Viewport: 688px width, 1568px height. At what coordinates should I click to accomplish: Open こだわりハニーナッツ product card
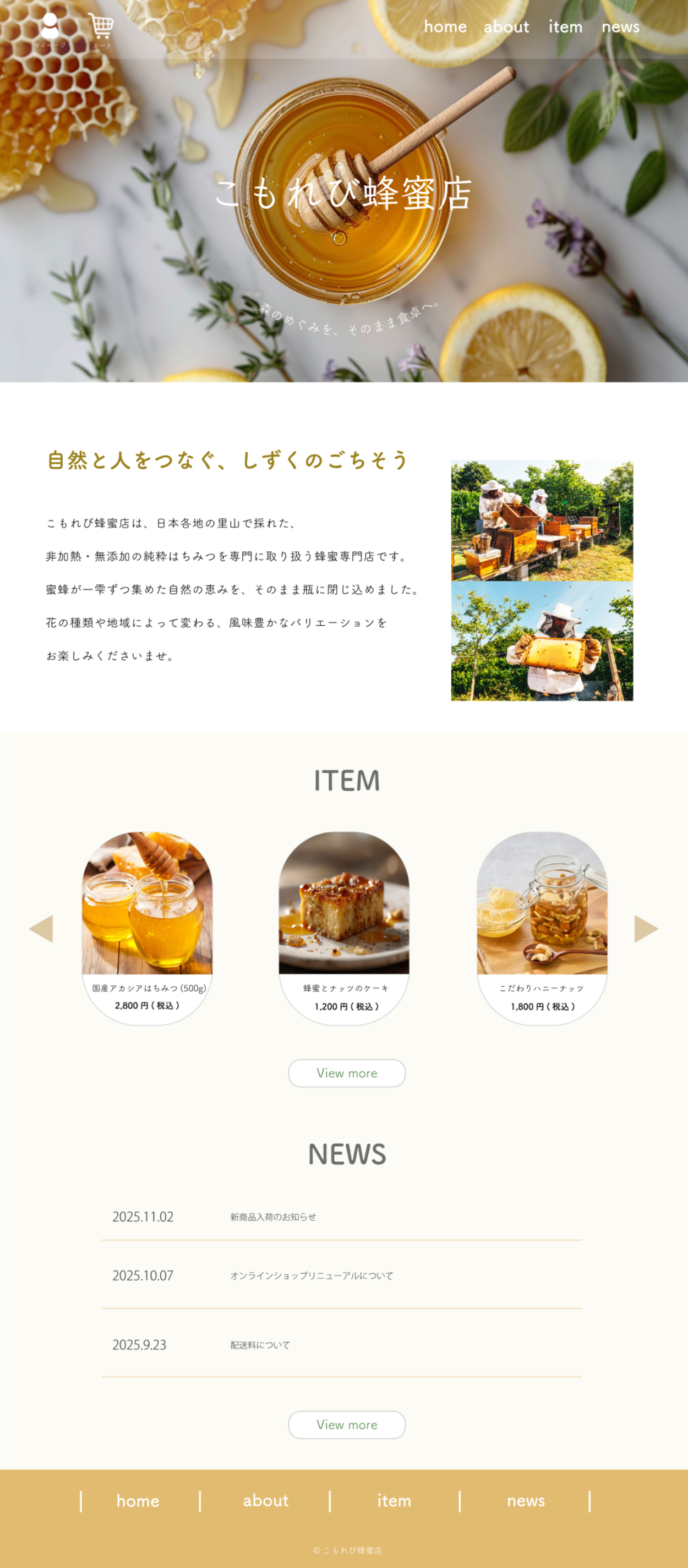pyautogui.click(x=542, y=928)
